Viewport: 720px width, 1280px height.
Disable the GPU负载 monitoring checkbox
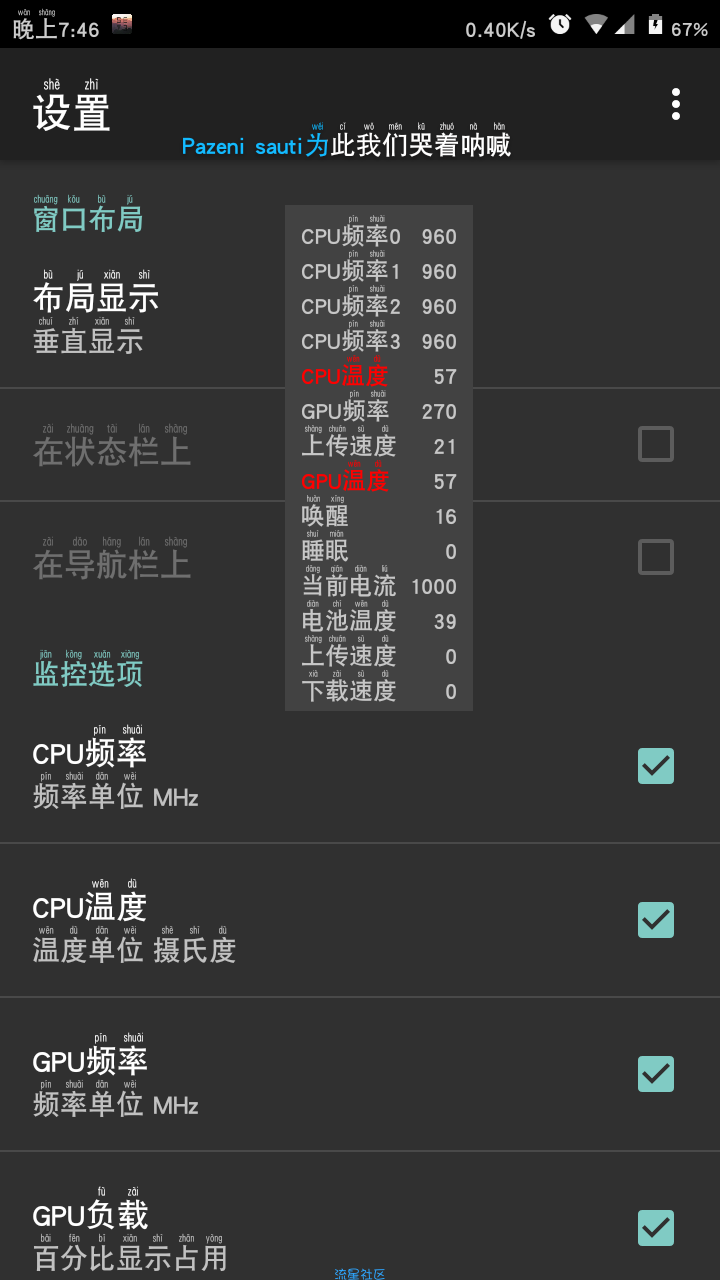(x=656, y=1228)
